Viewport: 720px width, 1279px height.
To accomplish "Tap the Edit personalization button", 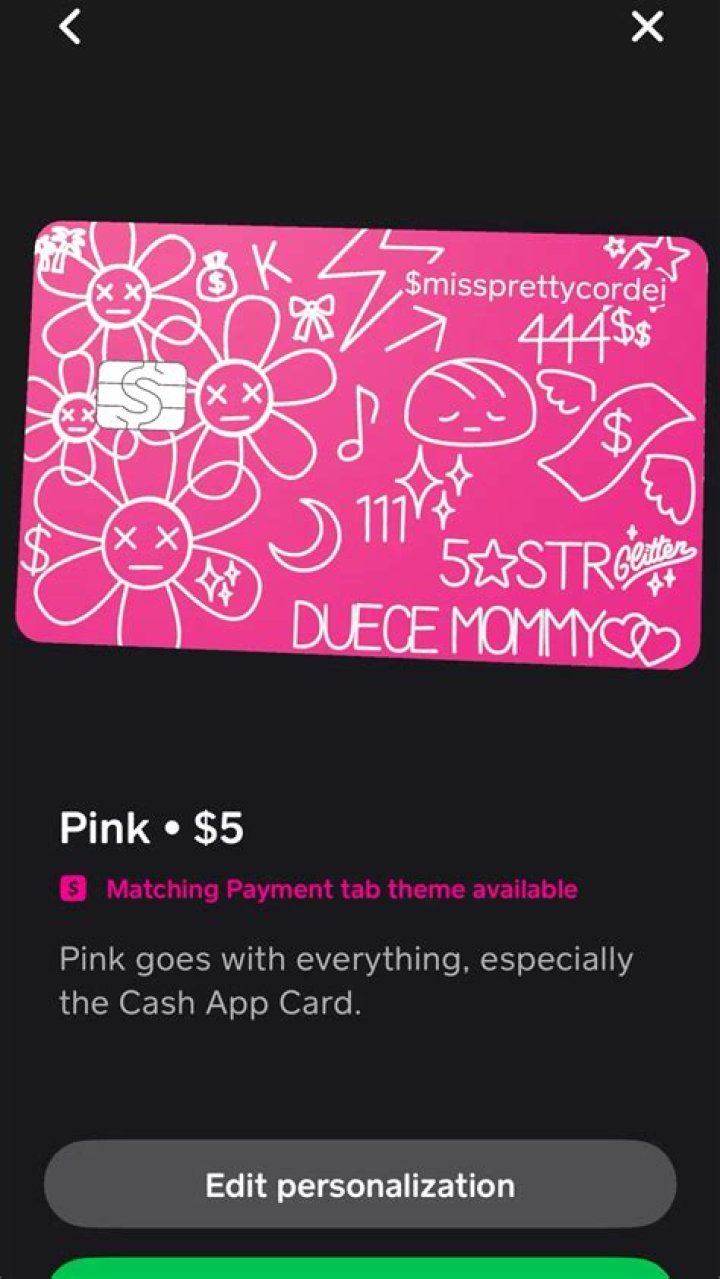I will click(360, 1184).
